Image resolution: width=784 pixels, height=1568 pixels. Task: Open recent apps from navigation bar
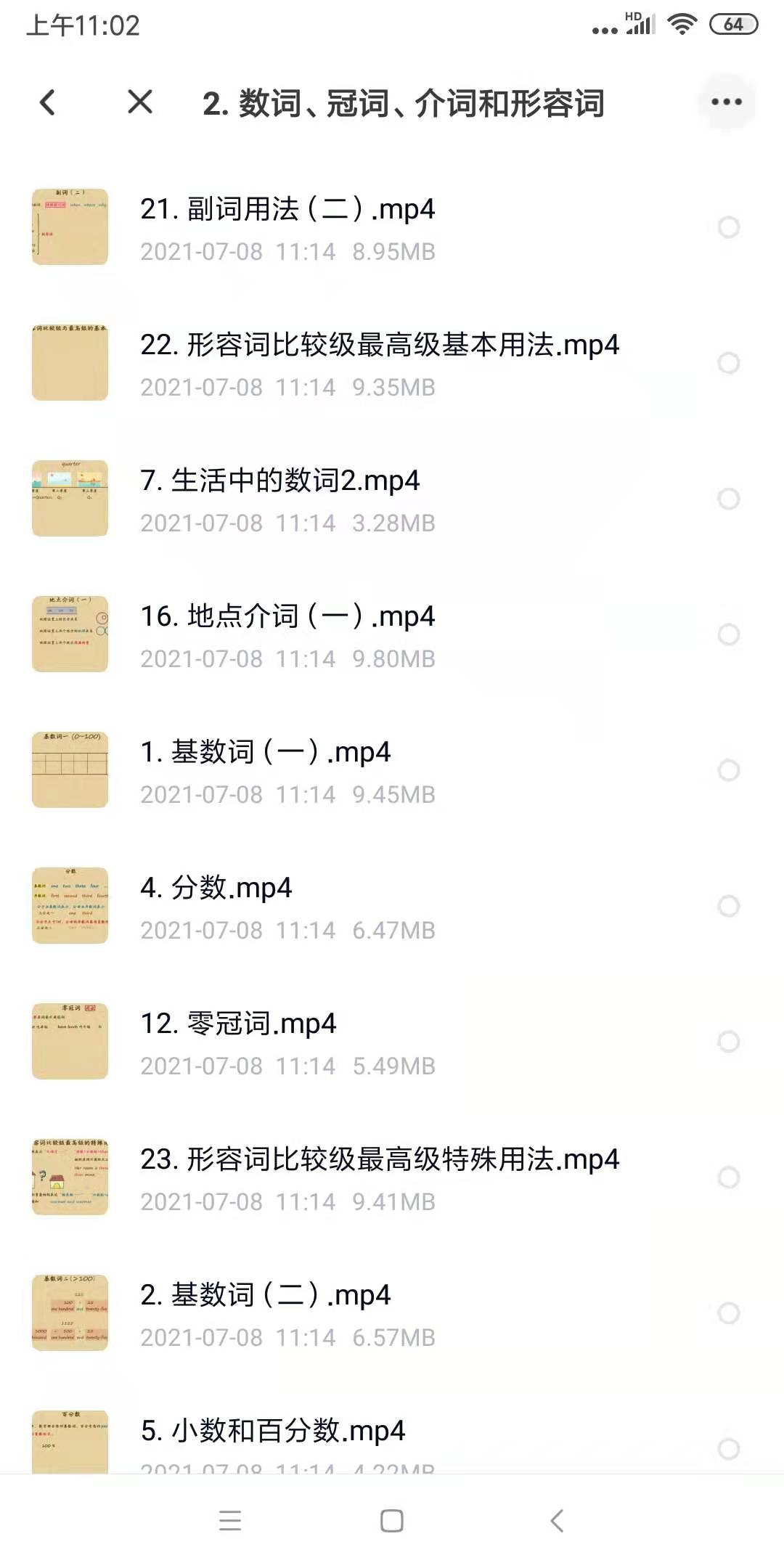pyautogui.click(x=230, y=1521)
